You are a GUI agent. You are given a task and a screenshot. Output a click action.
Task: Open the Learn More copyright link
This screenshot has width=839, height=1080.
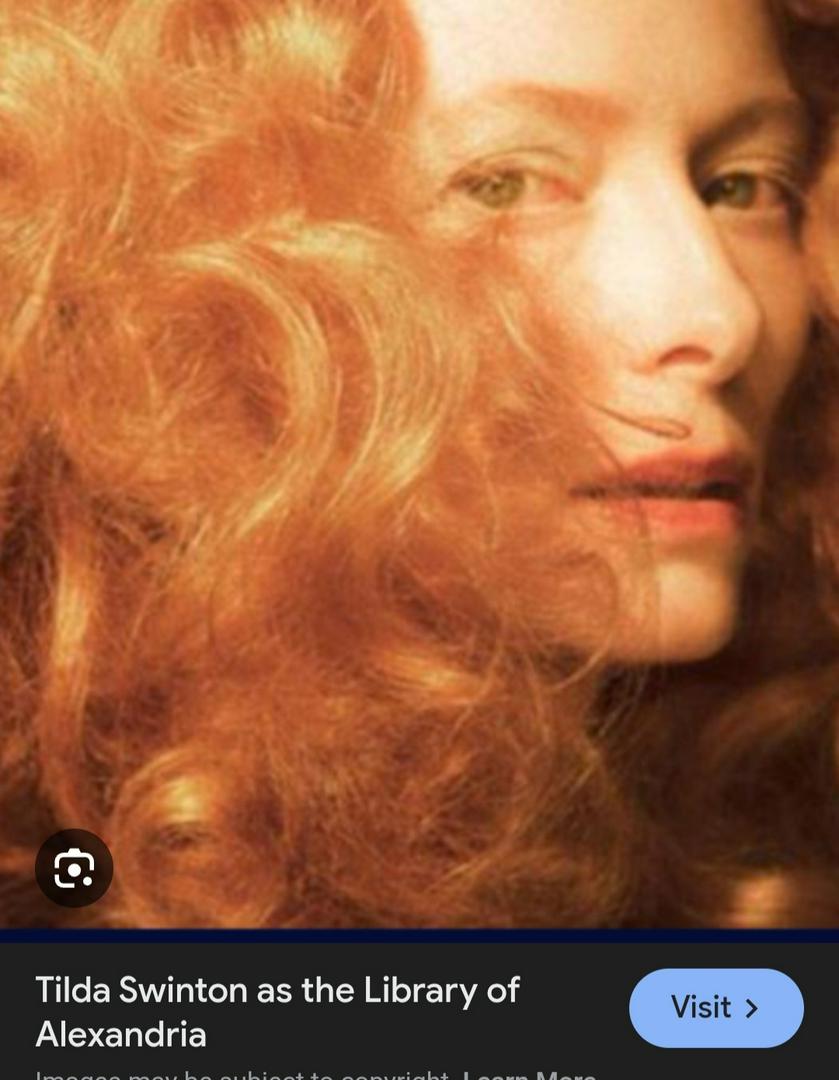530,1075
